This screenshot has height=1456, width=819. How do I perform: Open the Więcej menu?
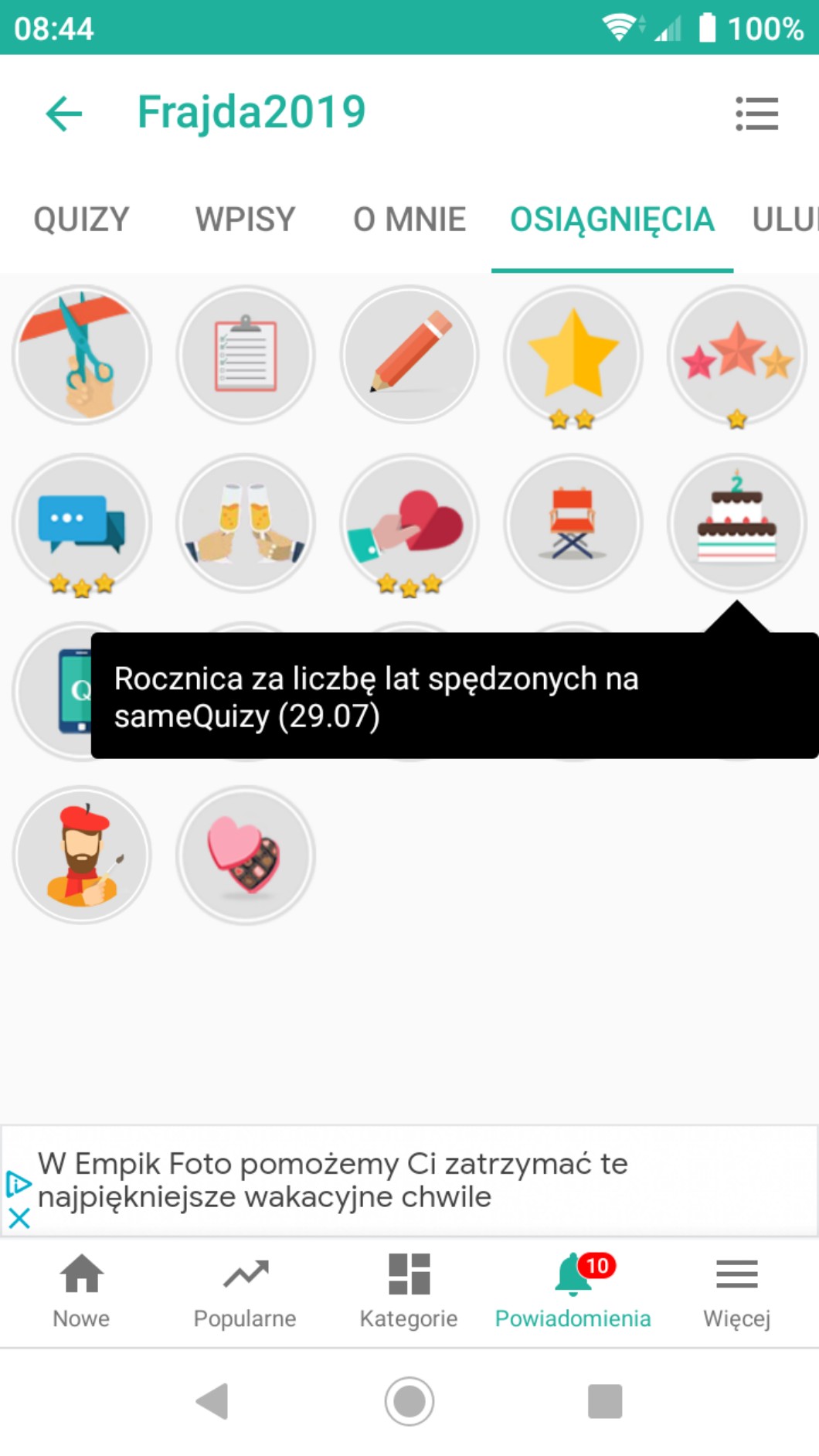tap(736, 1291)
